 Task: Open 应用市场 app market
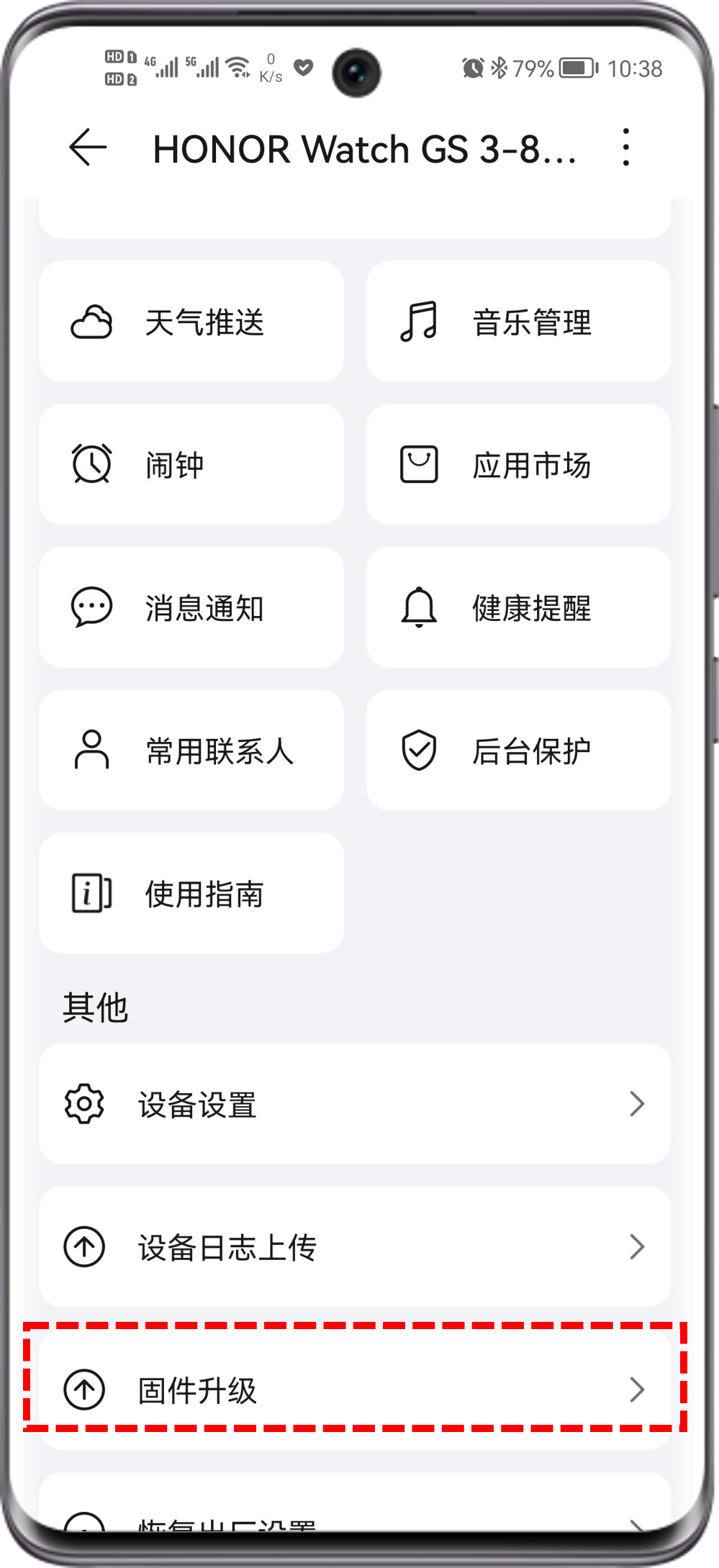coord(518,465)
